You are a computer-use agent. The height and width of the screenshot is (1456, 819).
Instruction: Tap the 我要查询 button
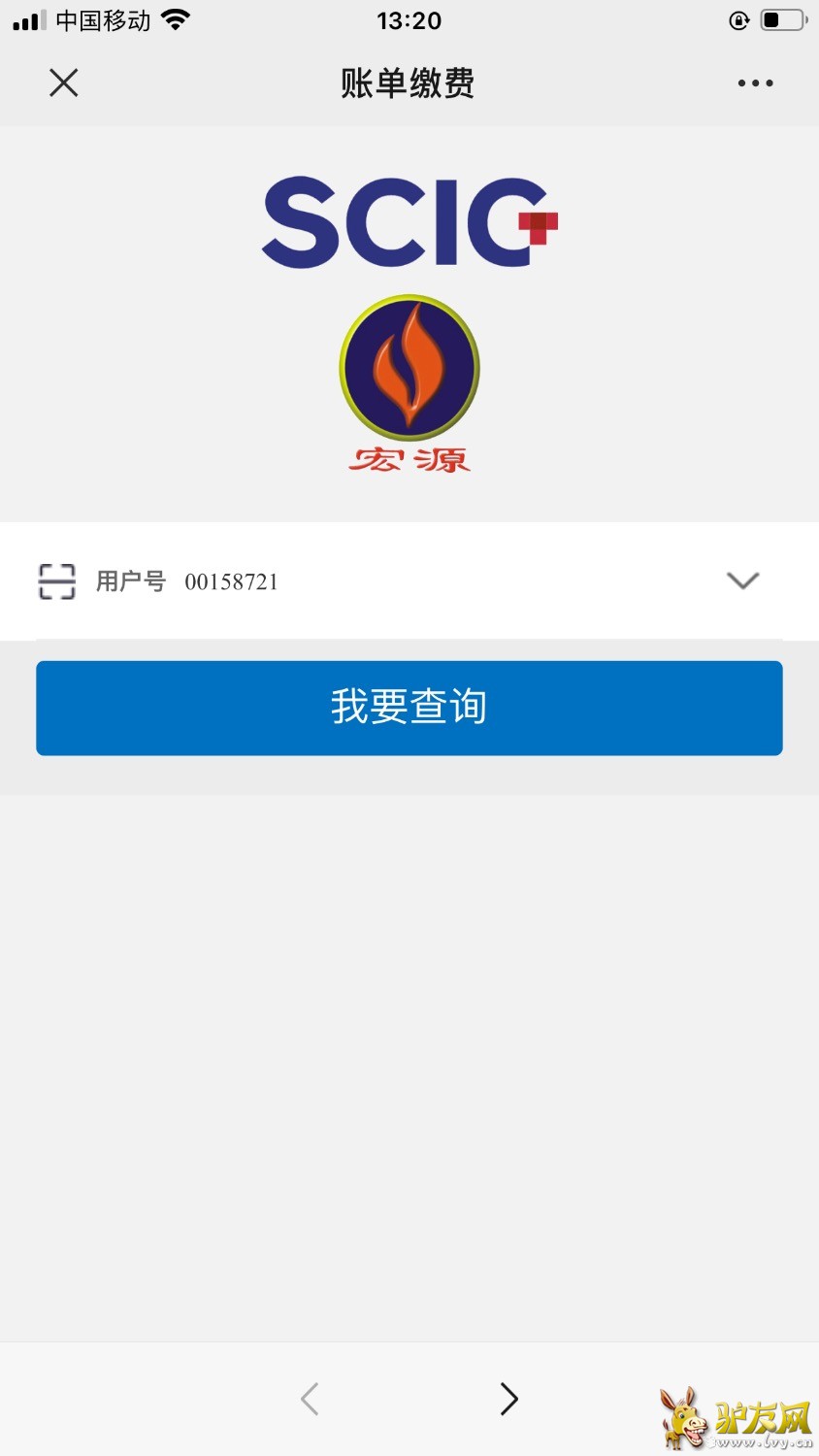409,708
